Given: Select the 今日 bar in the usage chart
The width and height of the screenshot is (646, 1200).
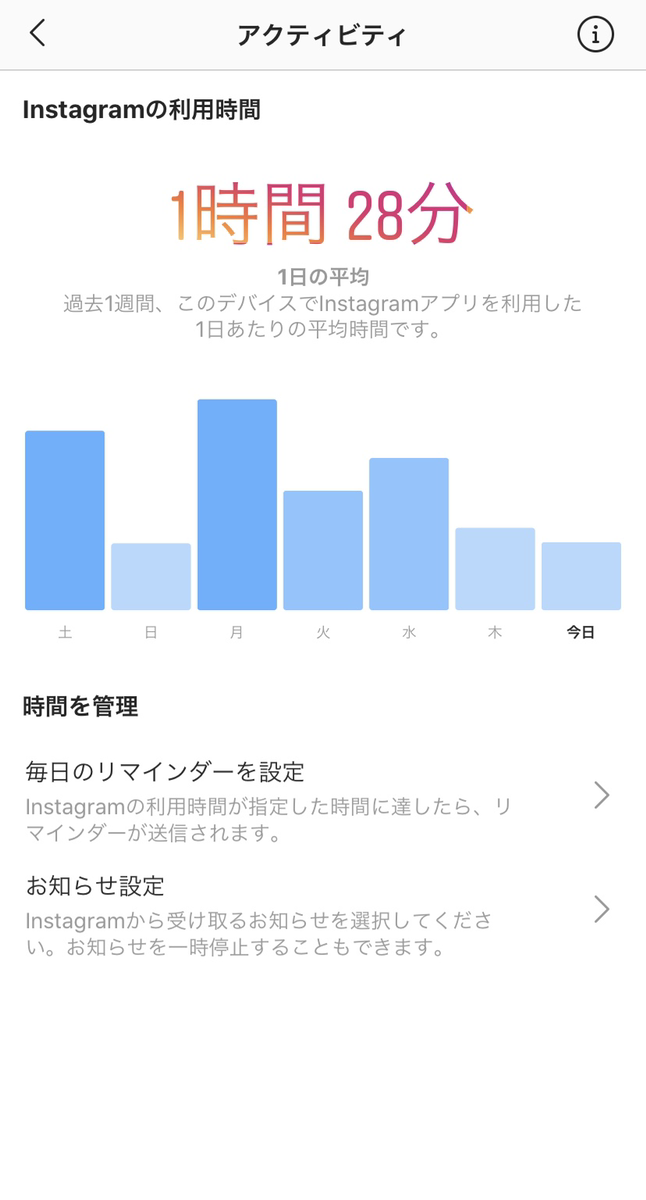Looking at the screenshot, I should (x=581, y=576).
